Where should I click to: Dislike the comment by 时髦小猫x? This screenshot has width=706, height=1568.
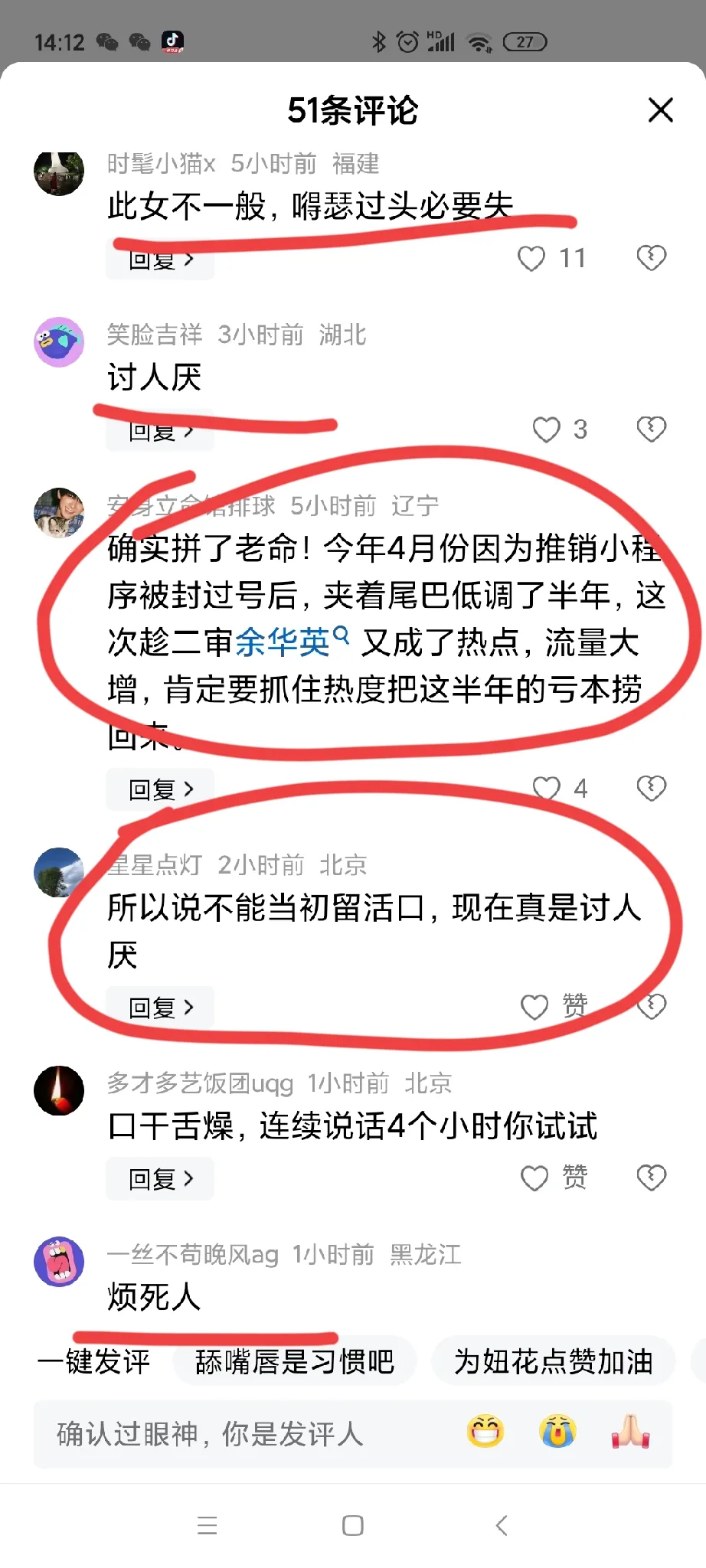click(x=651, y=258)
